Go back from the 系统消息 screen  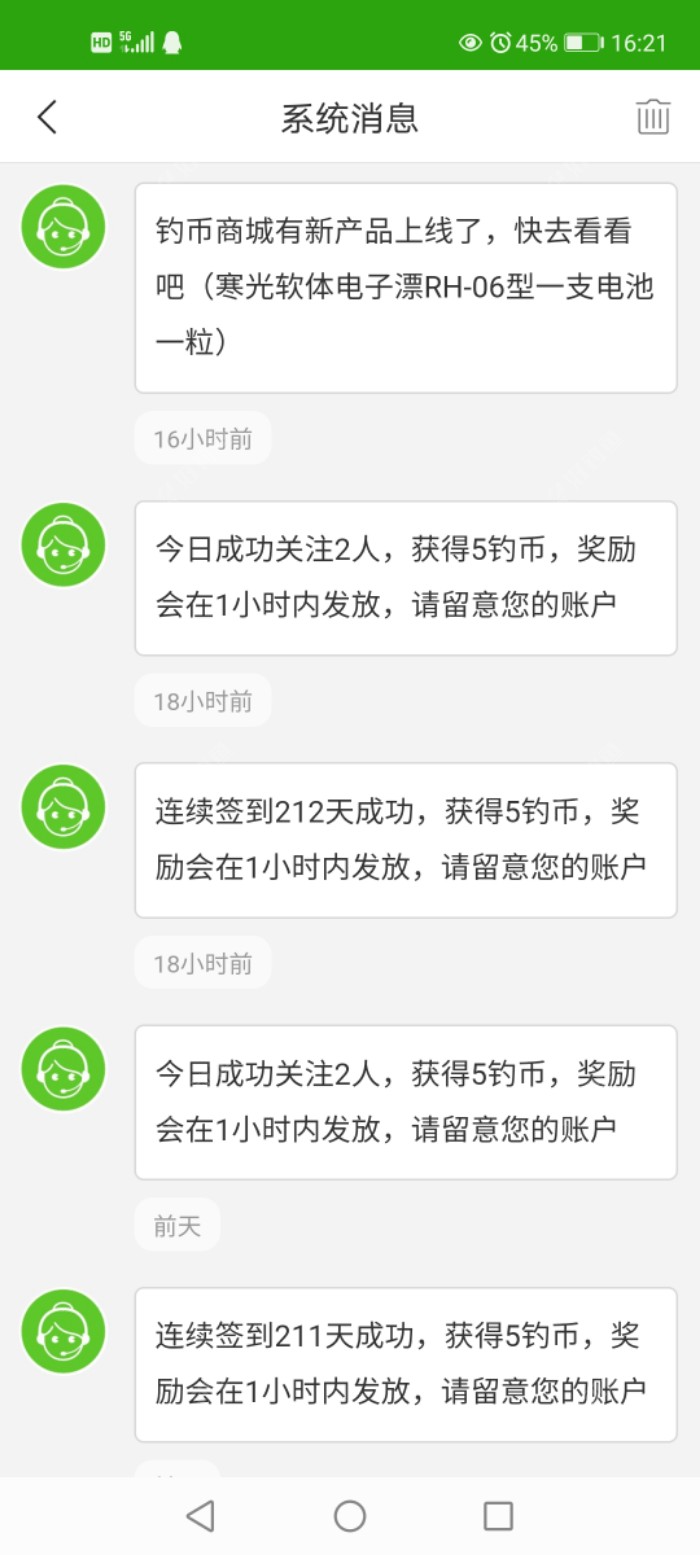pyautogui.click(x=47, y=118)
